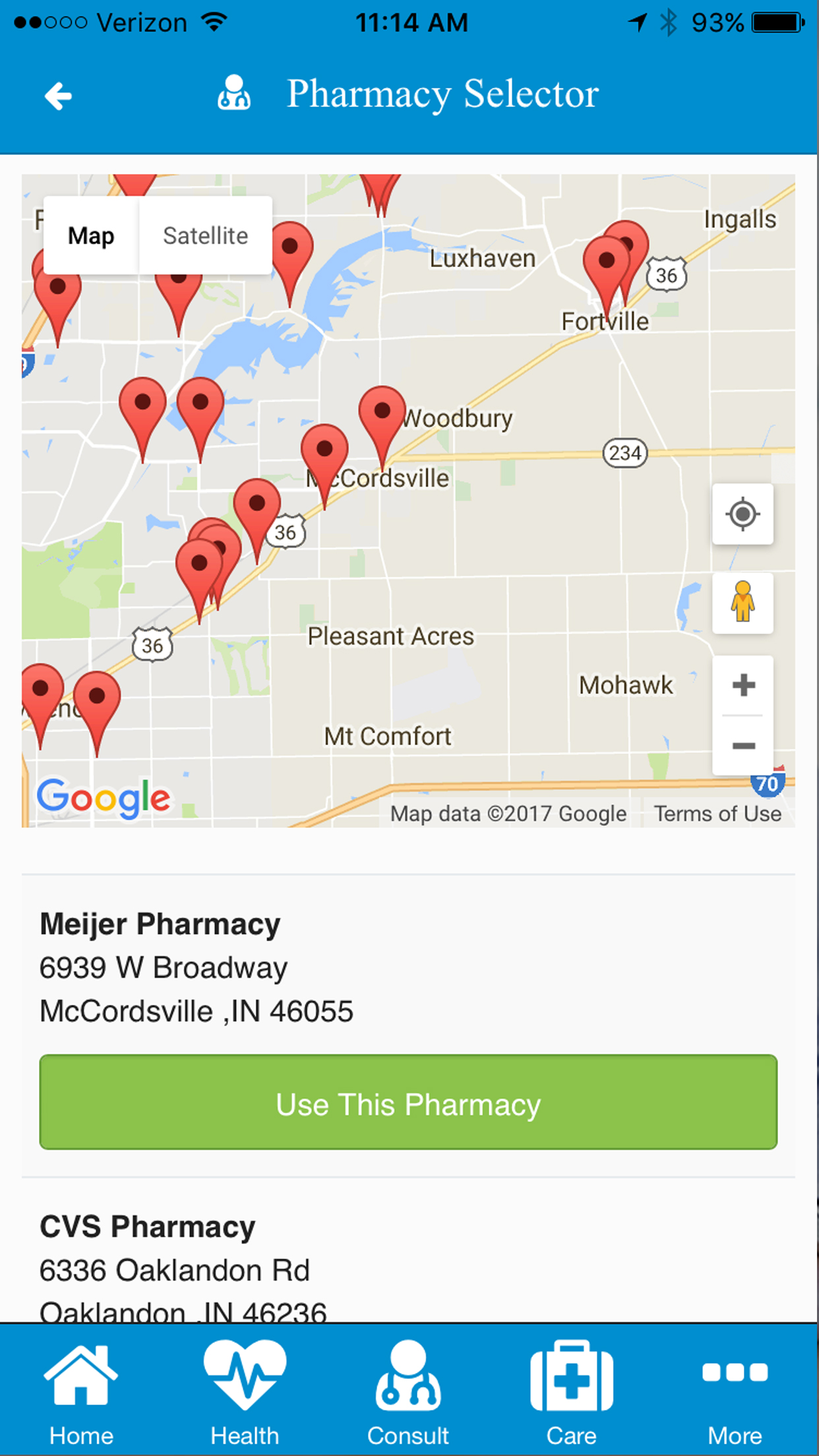Center the map on my location

(743, 514)
